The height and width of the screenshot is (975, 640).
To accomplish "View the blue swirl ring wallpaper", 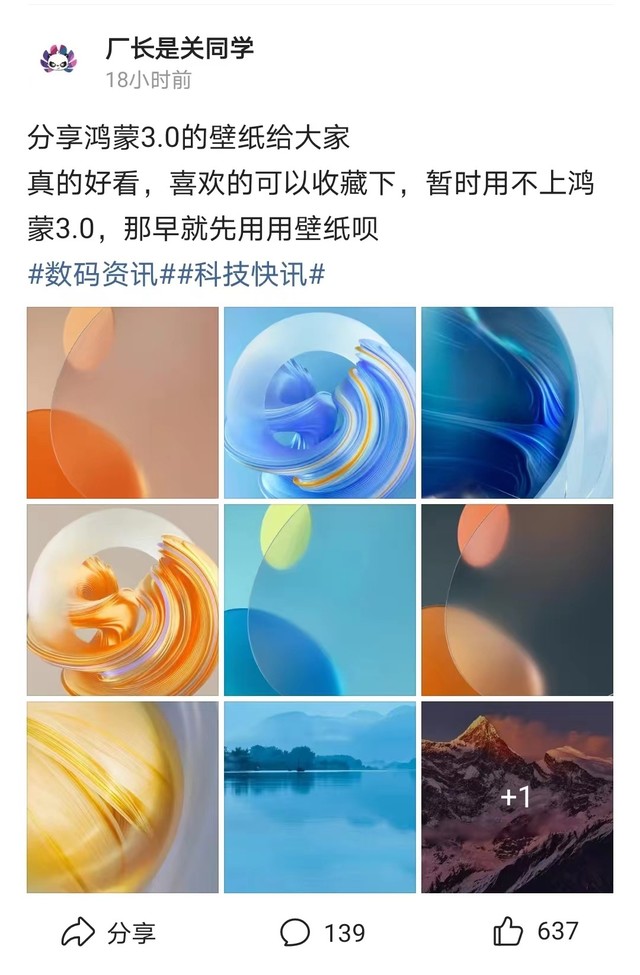I will click(319, 402).
